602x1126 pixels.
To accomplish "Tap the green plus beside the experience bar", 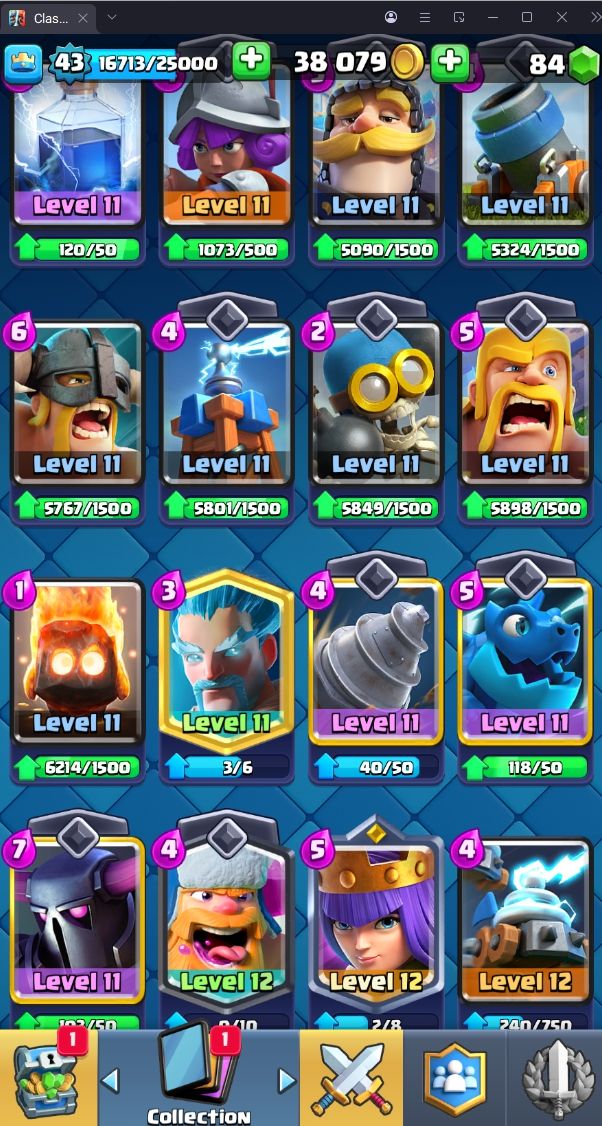I will pyautogui.click(x=251, y=62).
